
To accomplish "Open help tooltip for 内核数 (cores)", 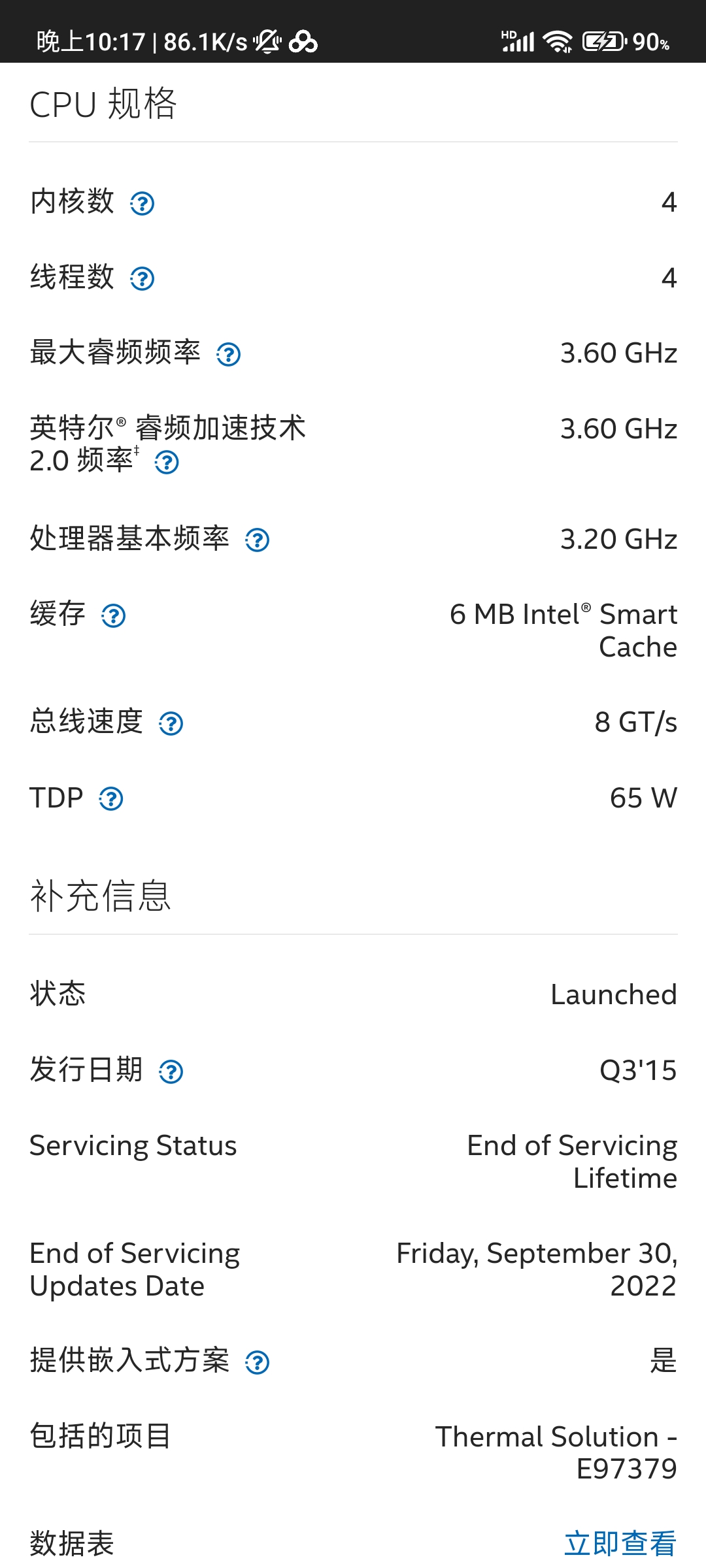I will point(143,204).
